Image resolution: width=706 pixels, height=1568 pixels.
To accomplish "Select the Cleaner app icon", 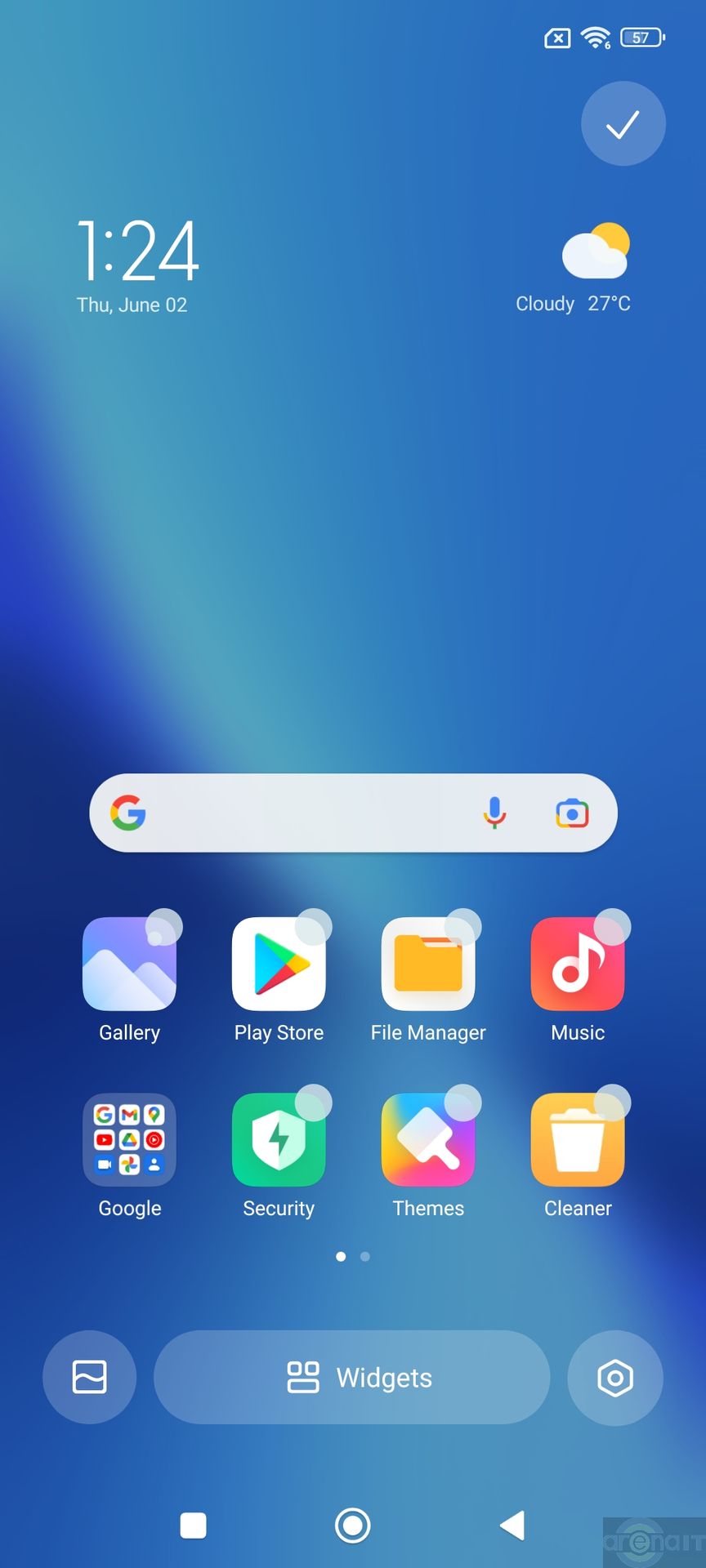I will 578,1140.
